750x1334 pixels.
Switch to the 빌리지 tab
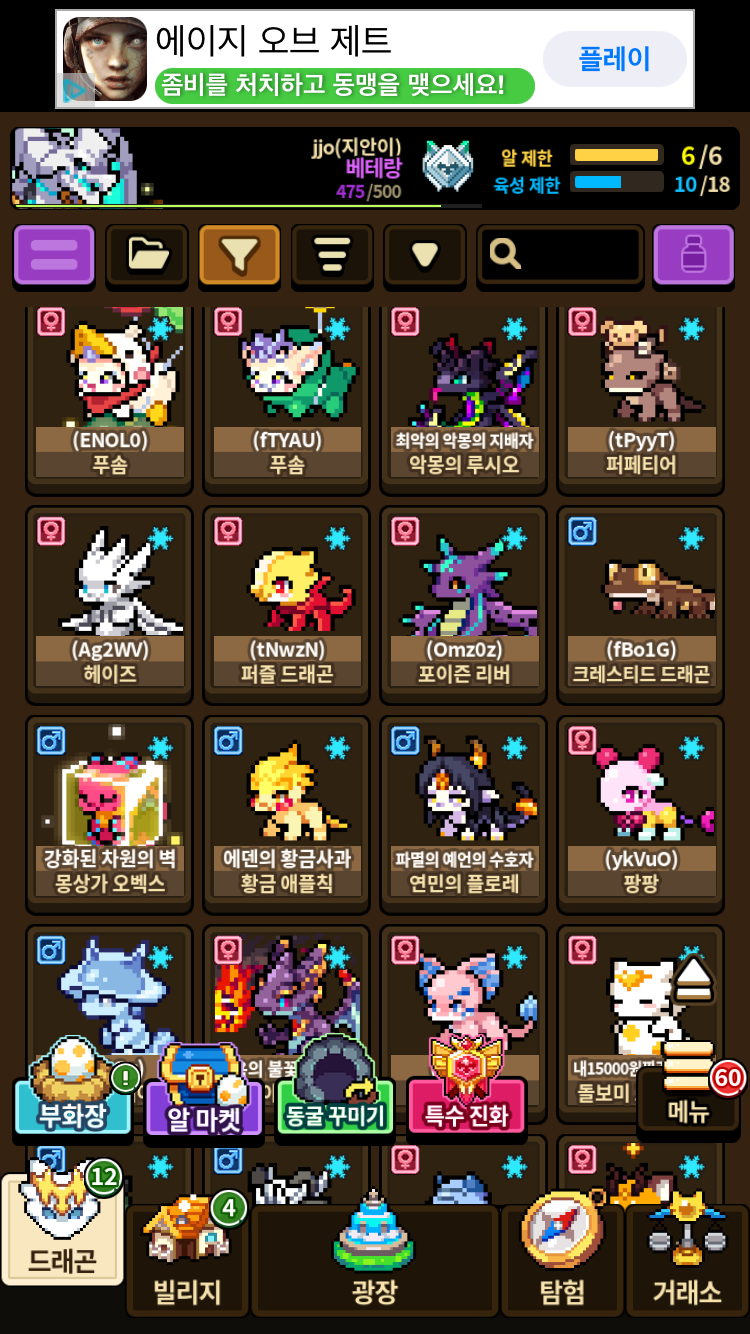tap(187, 1262)
